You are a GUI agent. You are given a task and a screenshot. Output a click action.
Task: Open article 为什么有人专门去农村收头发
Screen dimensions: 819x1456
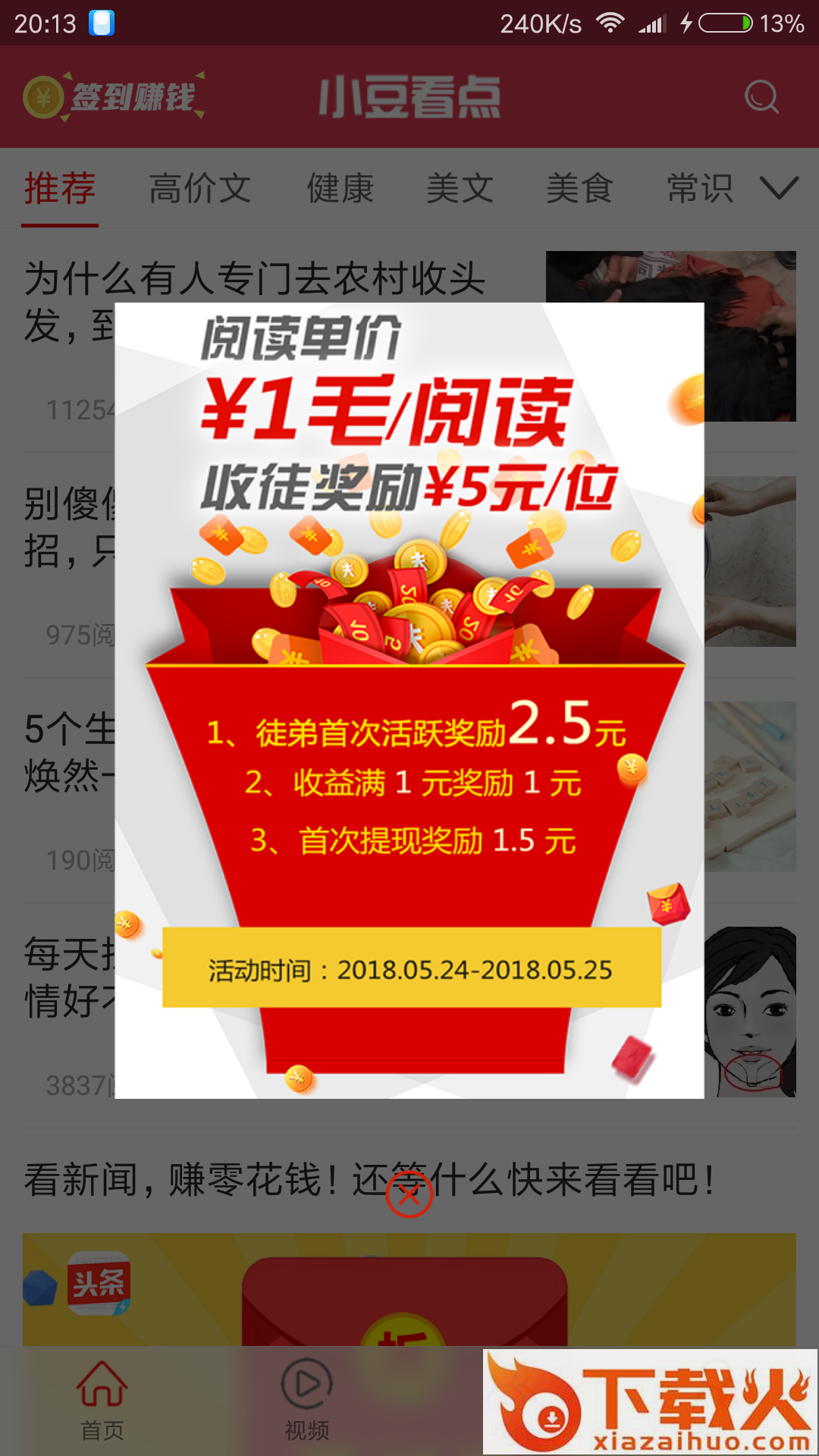tap(255, 279)
